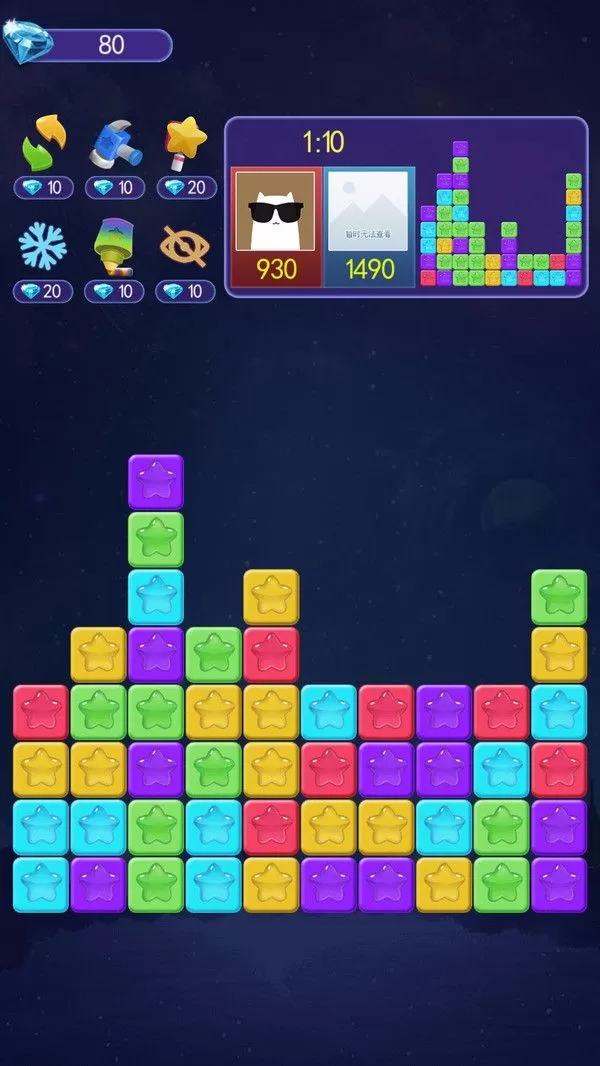Activate the snowflake freeze power-up
The width and height of the screenshot is (600, 1066).
pos(42,245)
